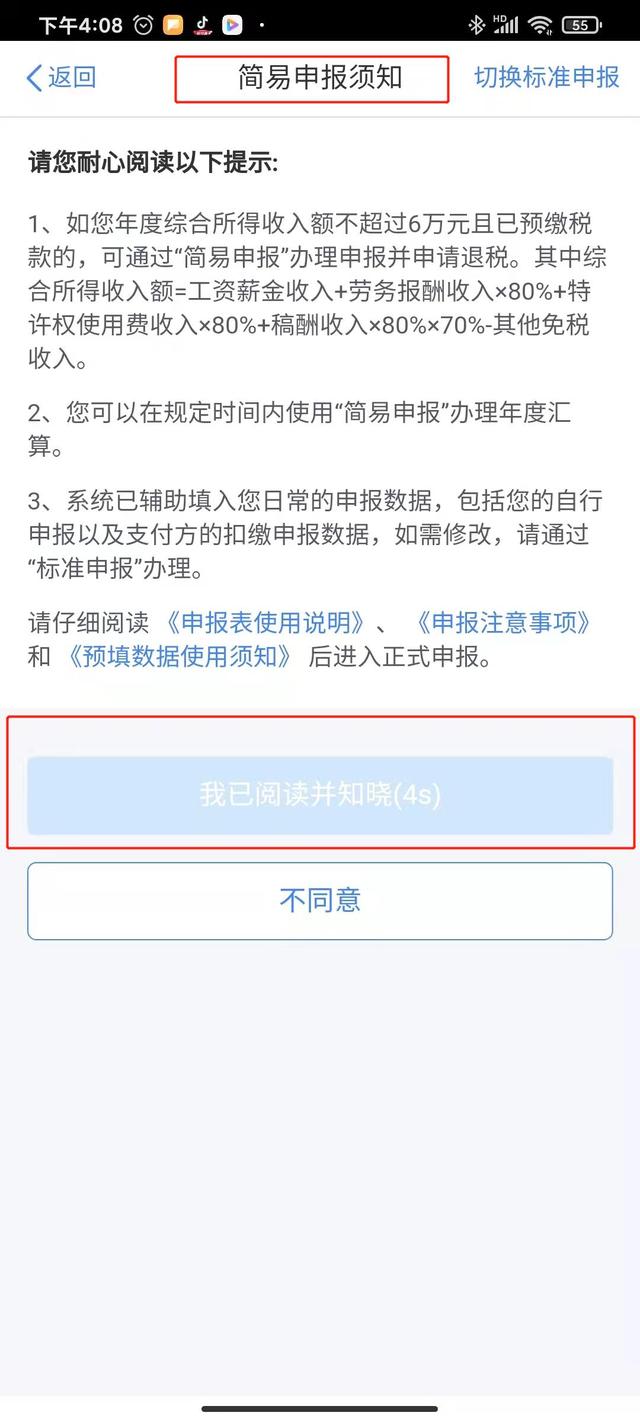Open the 《预填数据使用须知》 link

point(182,657)
